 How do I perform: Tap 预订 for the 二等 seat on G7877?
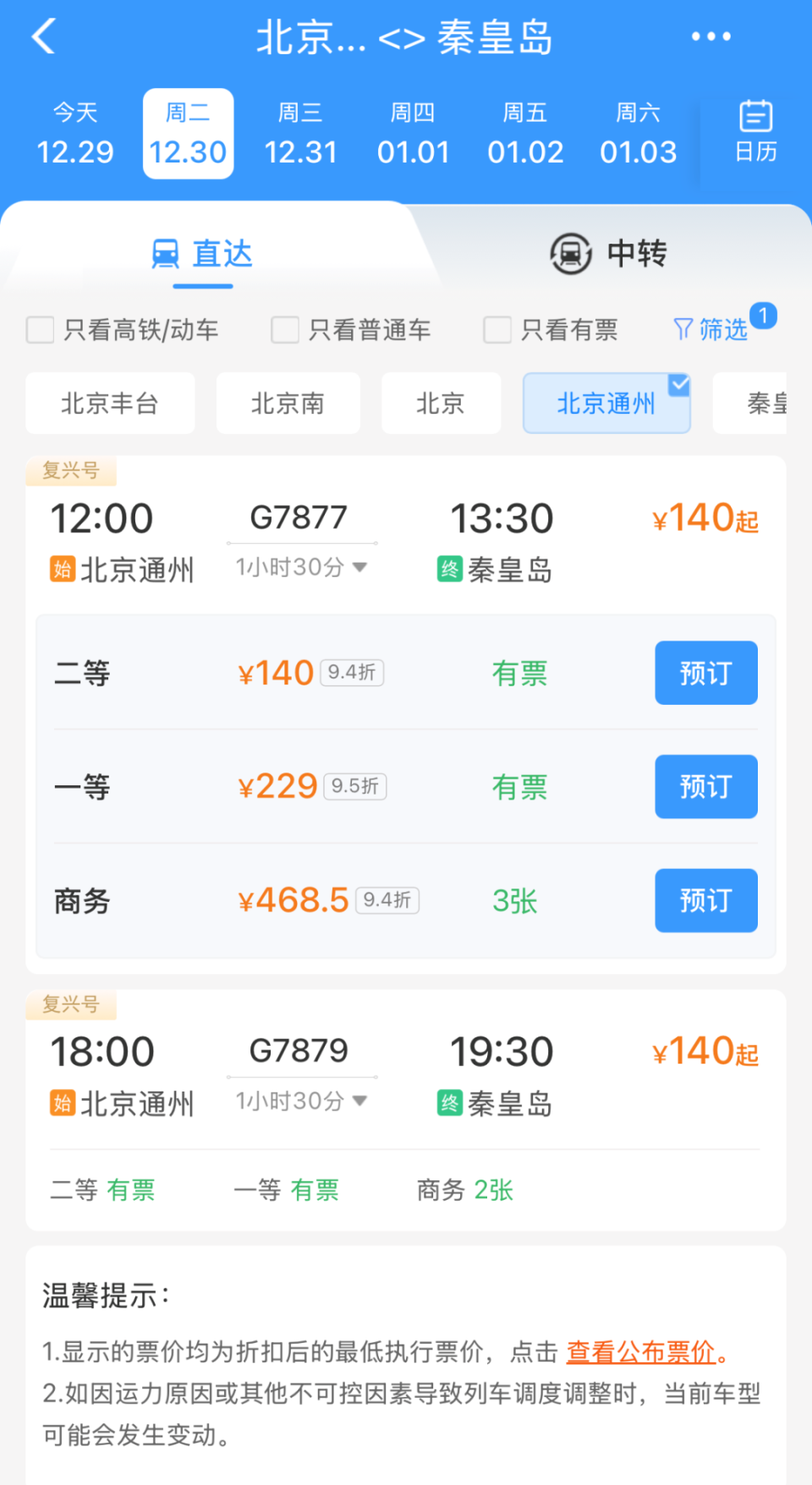pos(705,673)
